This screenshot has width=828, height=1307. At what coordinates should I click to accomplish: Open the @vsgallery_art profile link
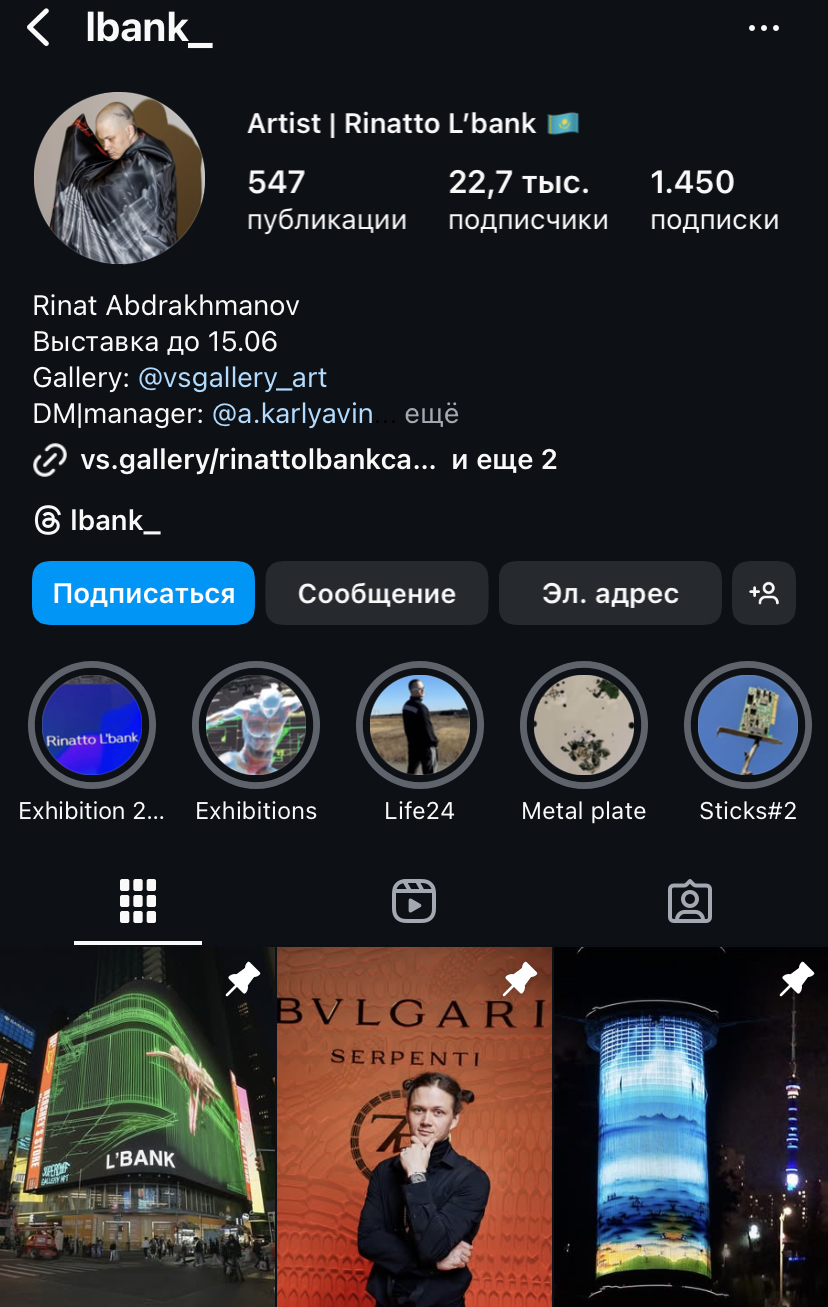[x=232, y=378]
